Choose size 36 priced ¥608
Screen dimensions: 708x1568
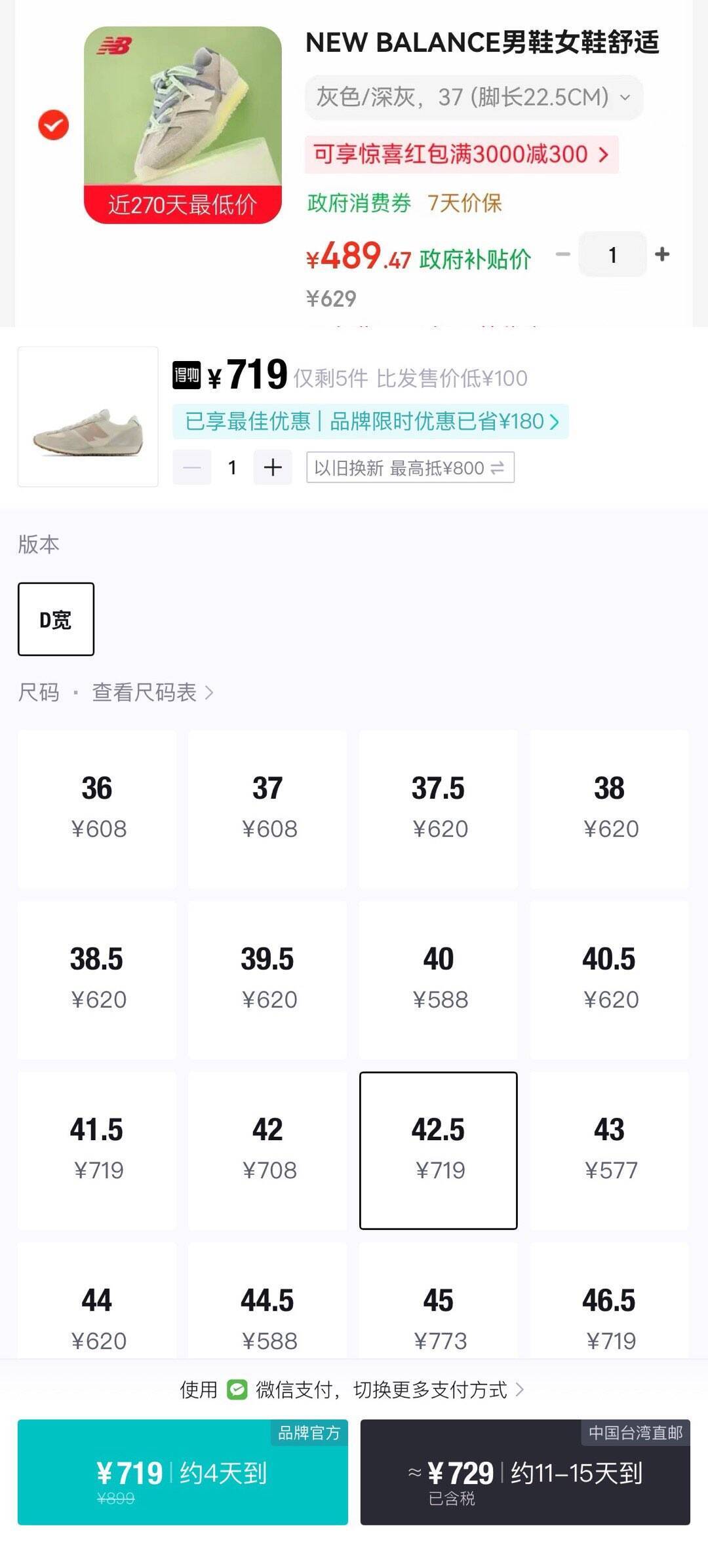(96, 807)
